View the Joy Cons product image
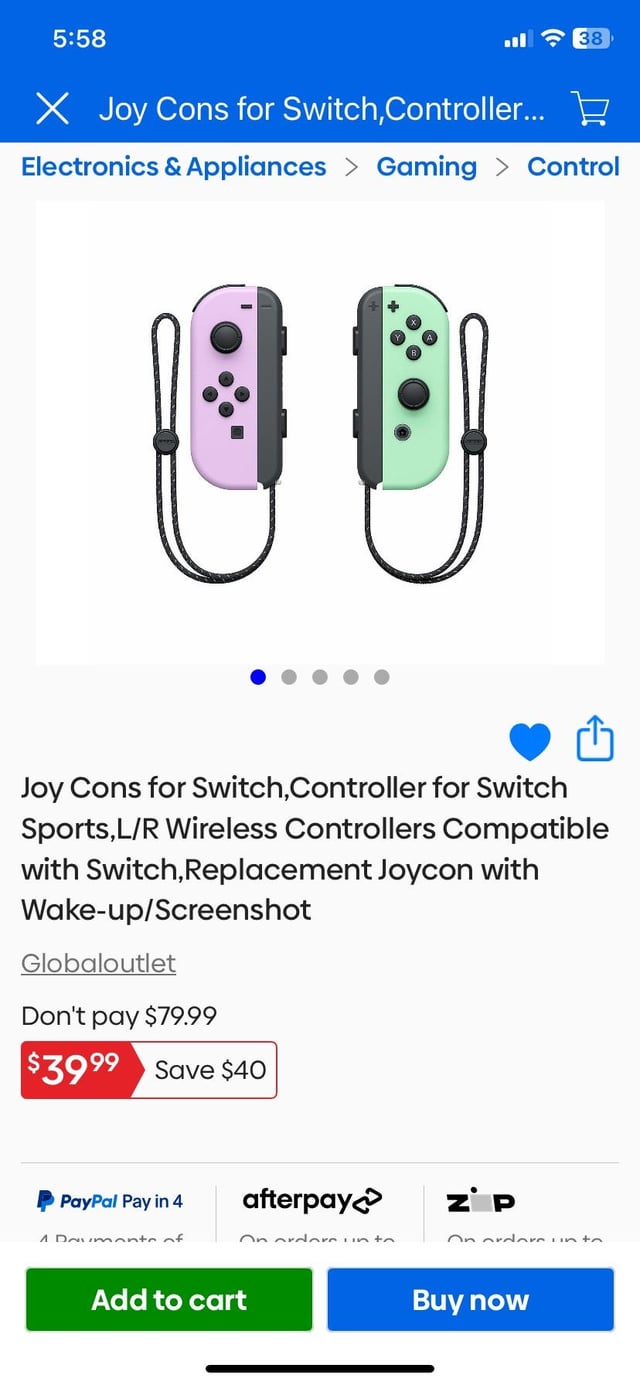The image size is (640, 1385). click(x=320, y=432)
